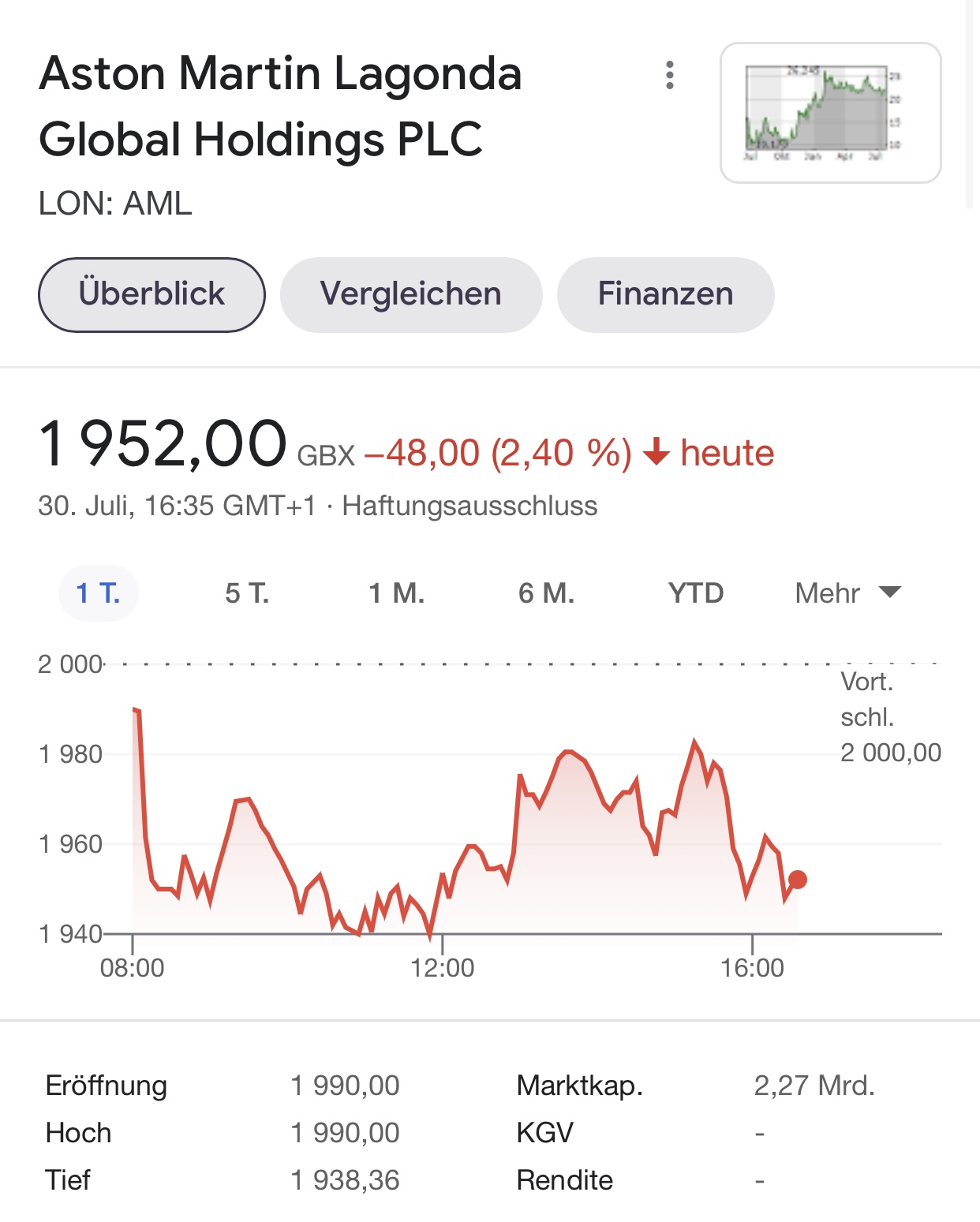The height and width of the screenshot is (1222, 980).
Task: Switch chart to 1 M. range
Action: 396,592
